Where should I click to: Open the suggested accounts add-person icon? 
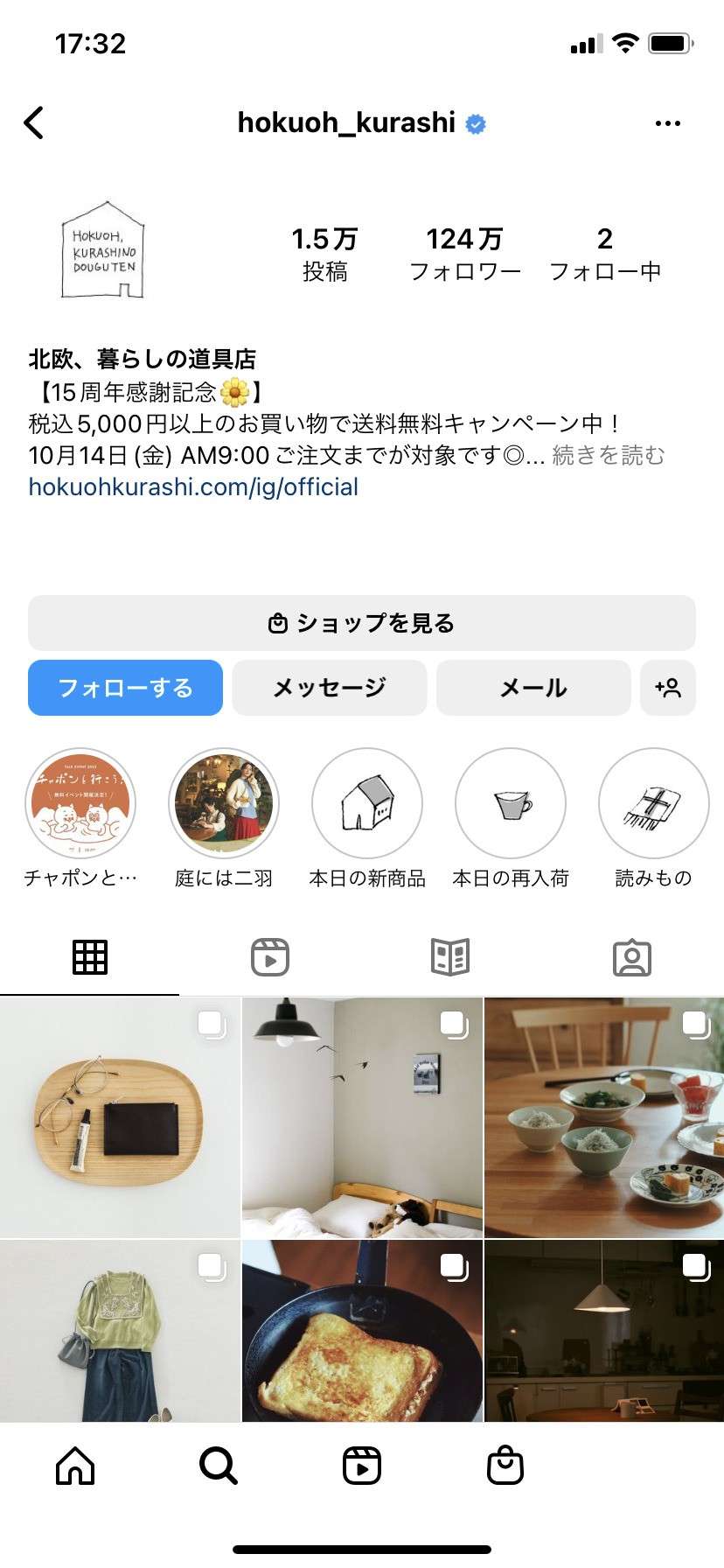[x=668, y=688]
